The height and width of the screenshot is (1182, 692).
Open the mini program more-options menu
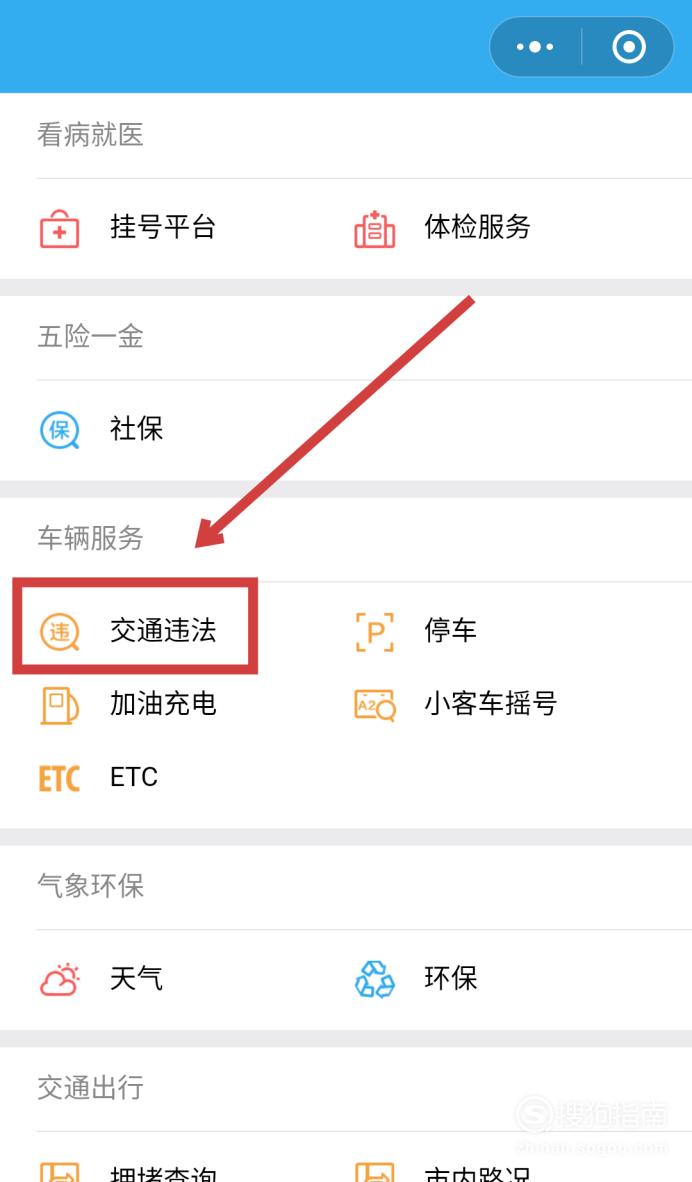tap(535, 47)
